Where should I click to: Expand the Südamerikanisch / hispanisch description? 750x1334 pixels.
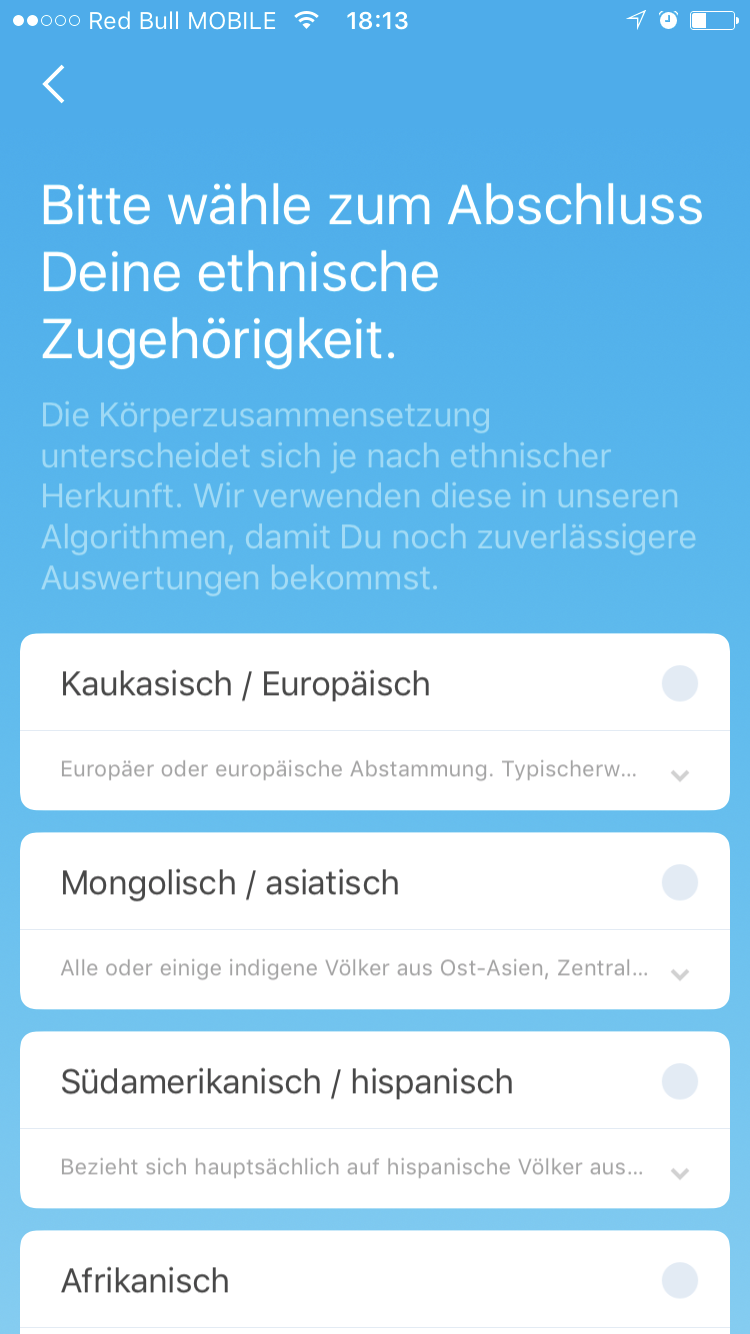[680, 1173]
